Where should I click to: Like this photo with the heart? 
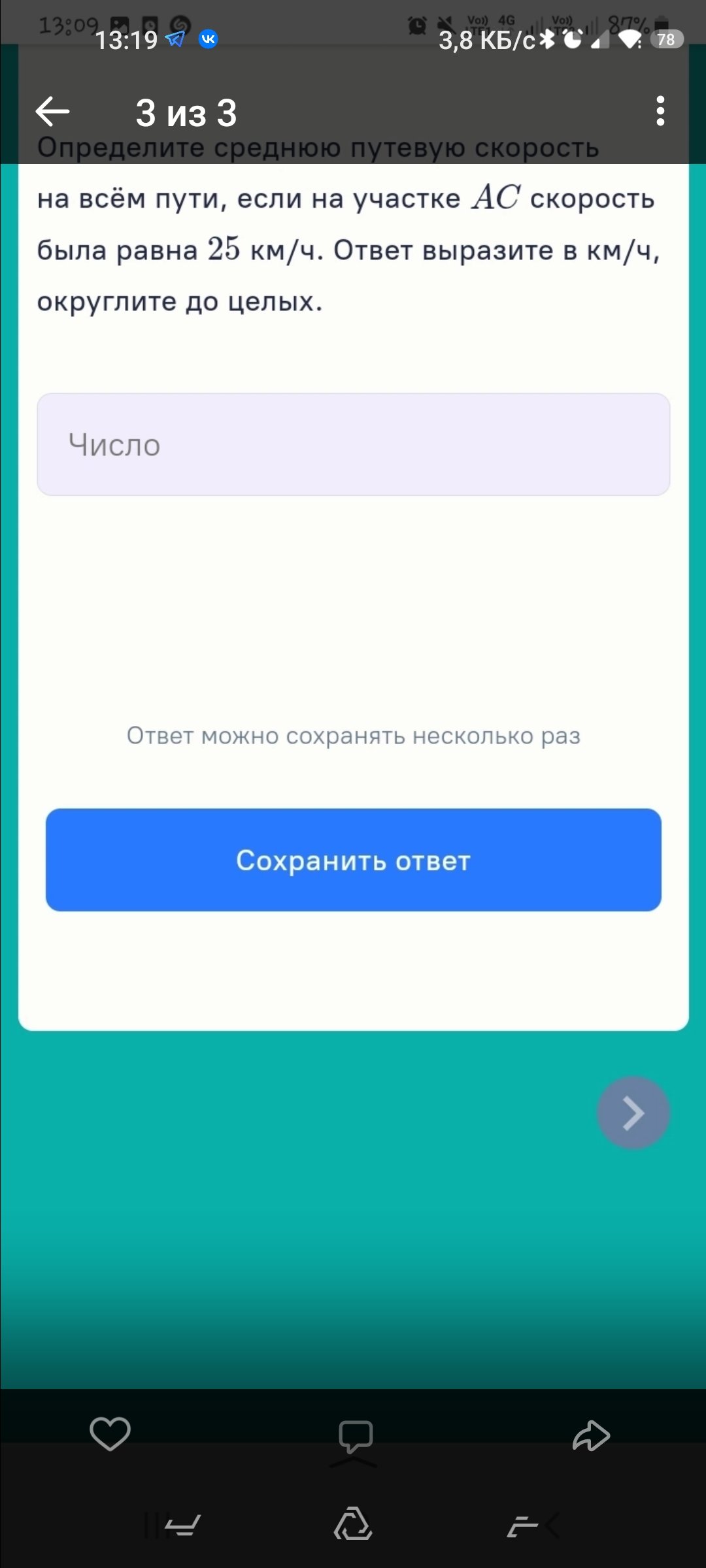click(110, 1434)
